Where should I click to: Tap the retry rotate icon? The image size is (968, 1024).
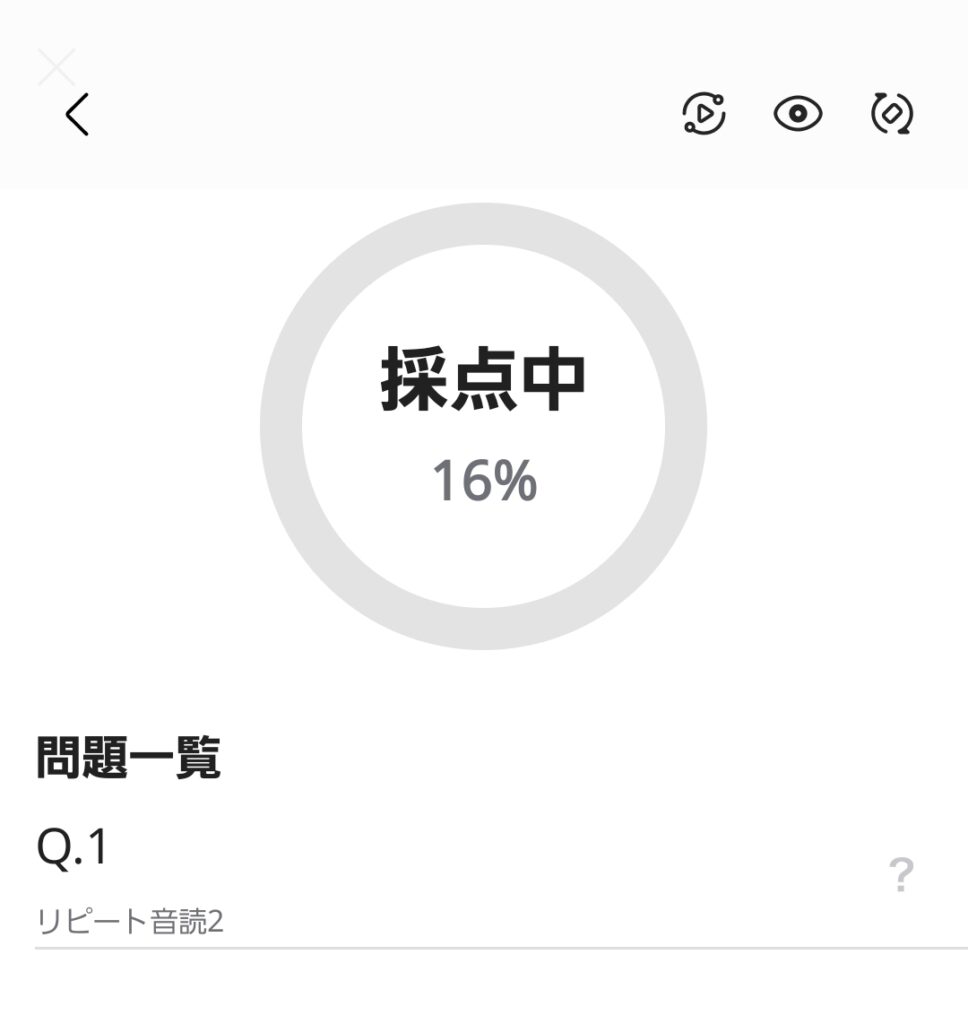pyautogui.click(x=891, y=114)
